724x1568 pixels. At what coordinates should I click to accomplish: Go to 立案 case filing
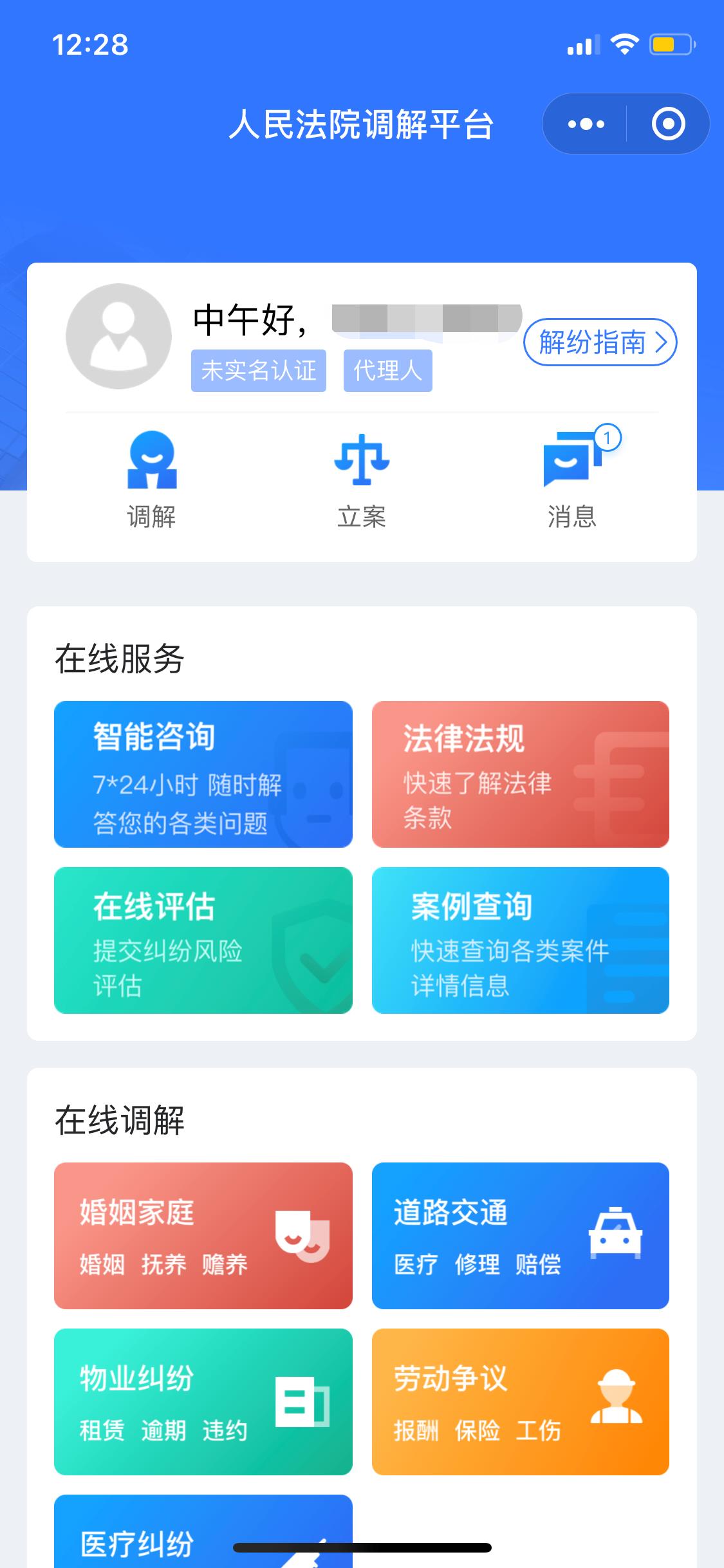362,480
